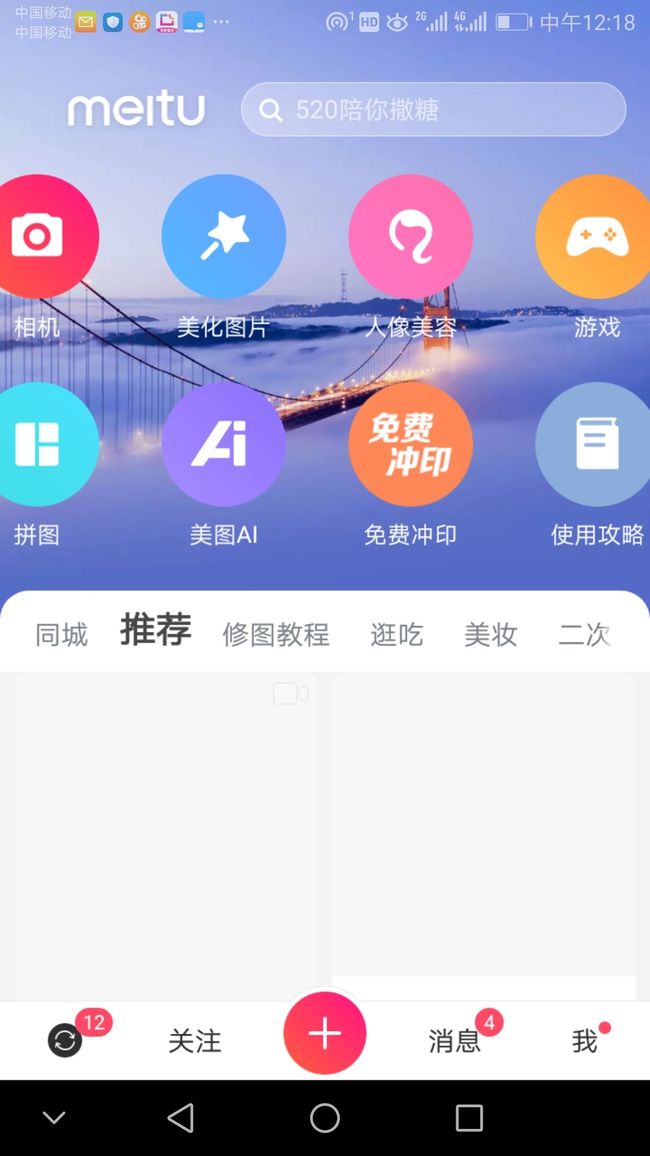The height and width of the screenshot is (1156, 650).
Task: Open the 逛吃 tab
Action: [396, 635]
